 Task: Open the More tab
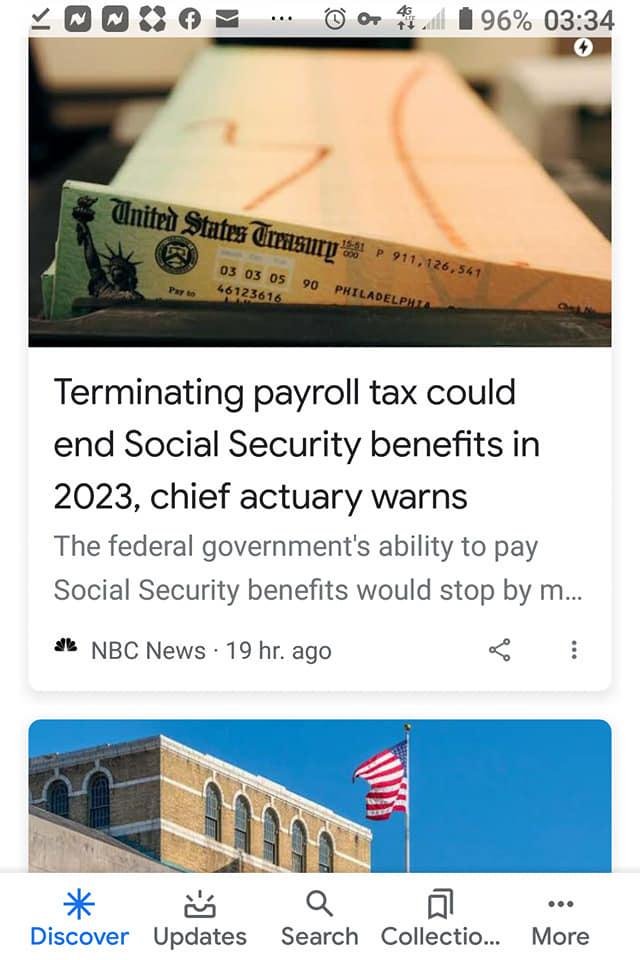click(x=560, y=918)
